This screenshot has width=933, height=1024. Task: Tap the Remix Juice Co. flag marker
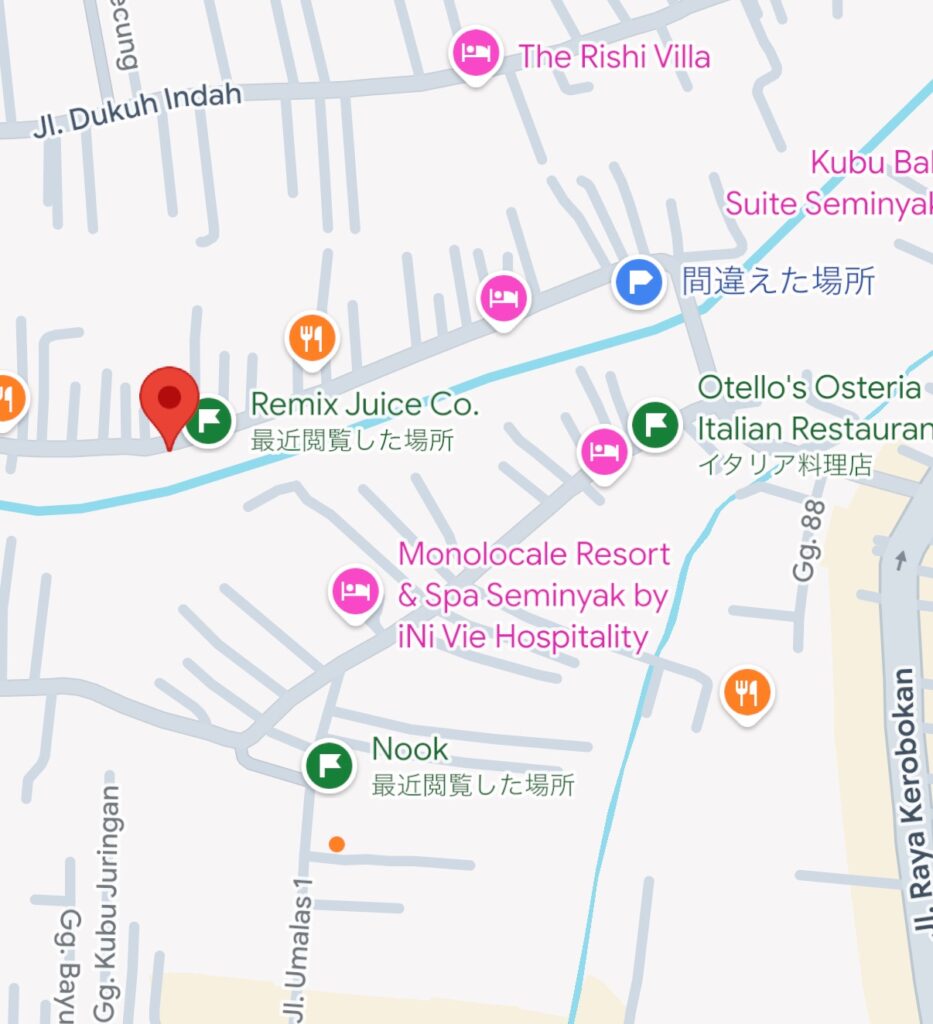(x=210, y=420)
